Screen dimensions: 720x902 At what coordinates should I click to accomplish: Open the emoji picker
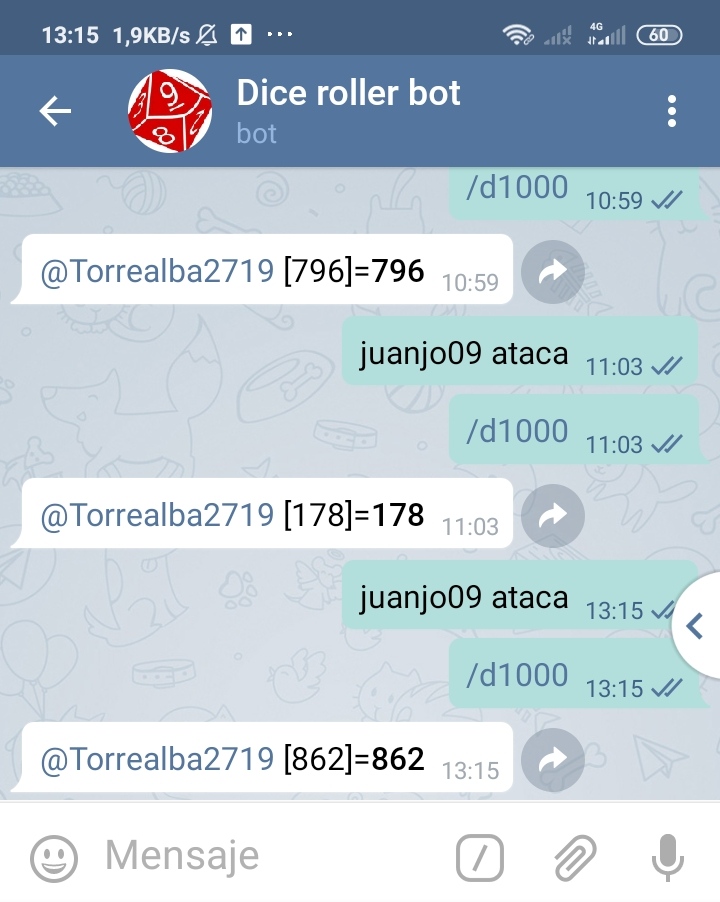[x=53, y=858]
